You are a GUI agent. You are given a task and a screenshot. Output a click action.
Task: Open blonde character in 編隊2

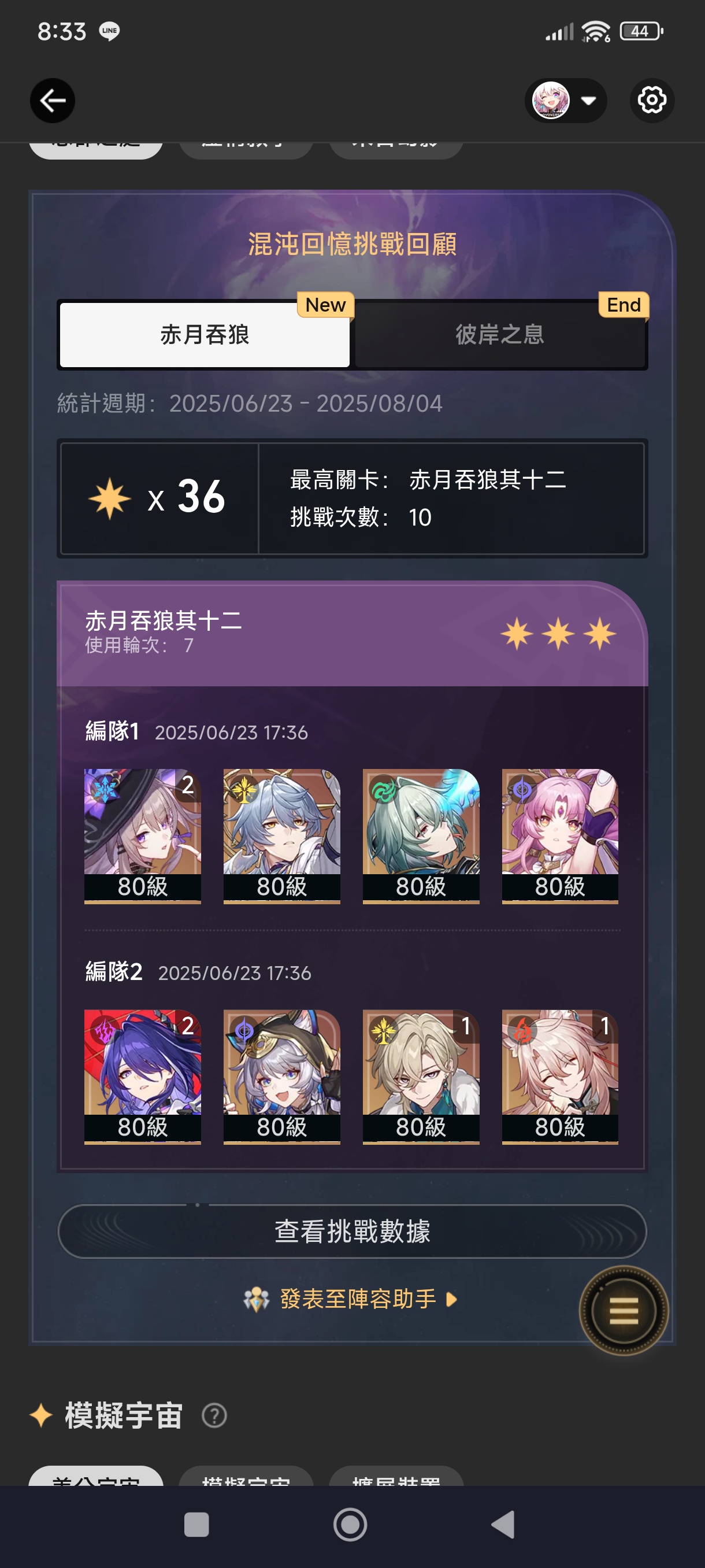[x=420, y=1076]
